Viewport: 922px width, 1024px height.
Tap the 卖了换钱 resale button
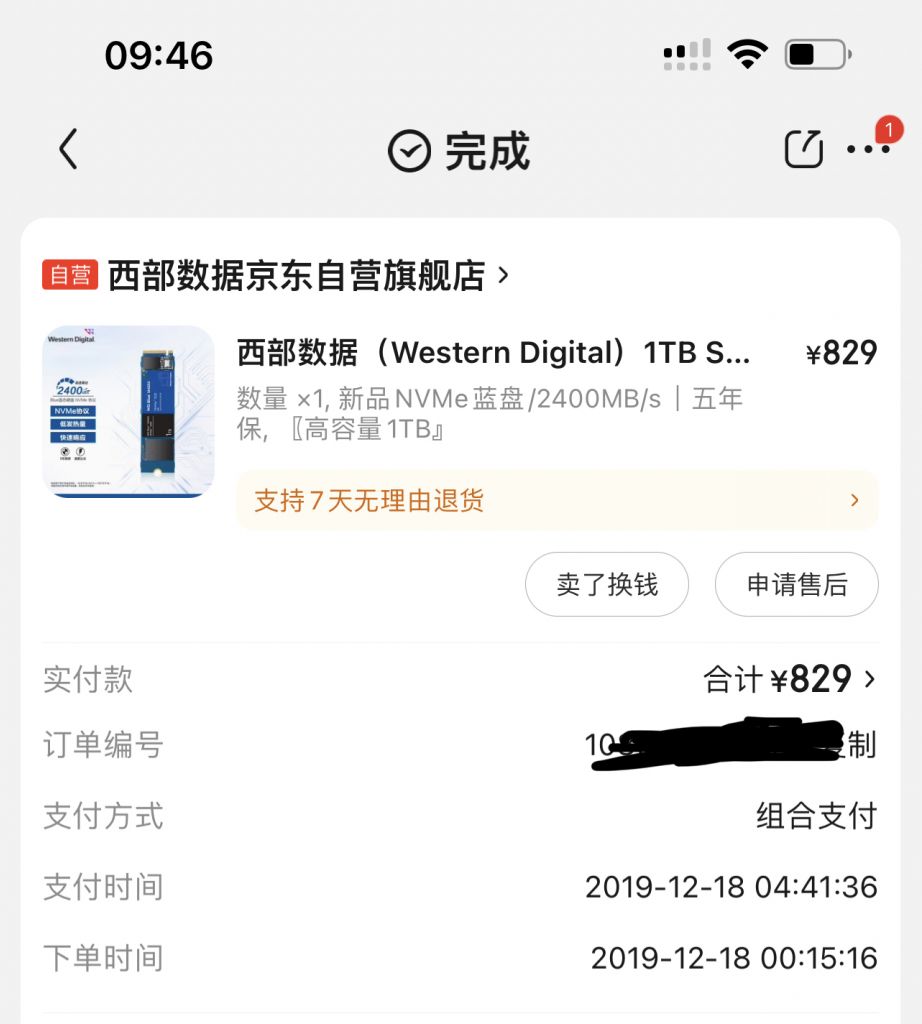607,585
